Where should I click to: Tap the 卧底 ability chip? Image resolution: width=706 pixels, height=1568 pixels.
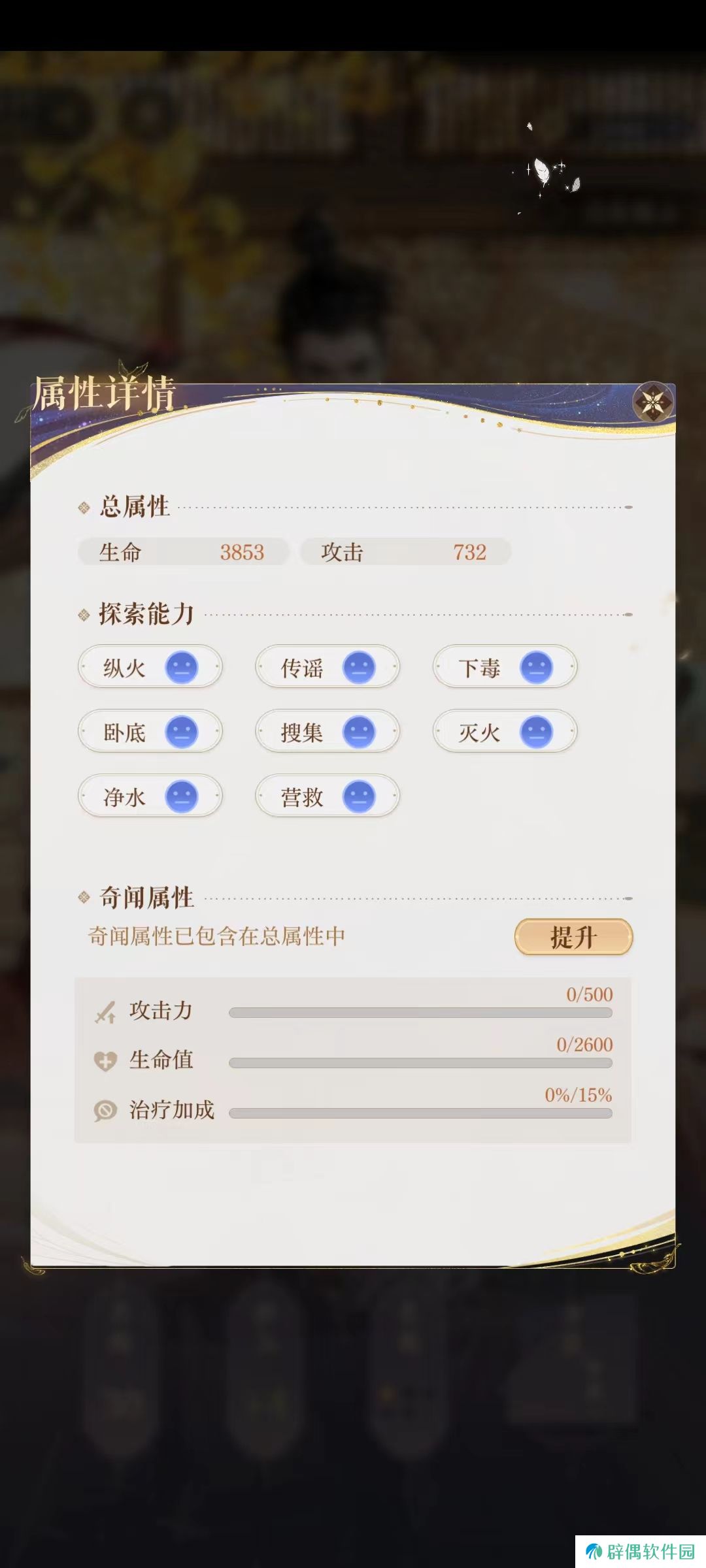click(150, 732)
